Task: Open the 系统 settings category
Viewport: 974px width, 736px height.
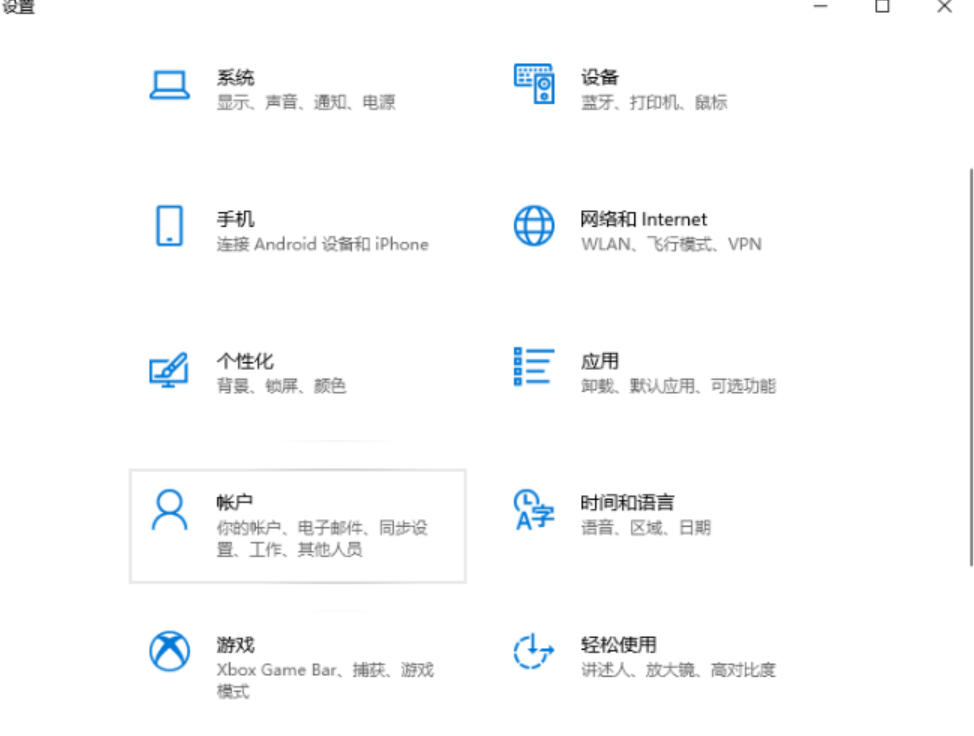Action: pyautogui.click(x=236, y=78)
